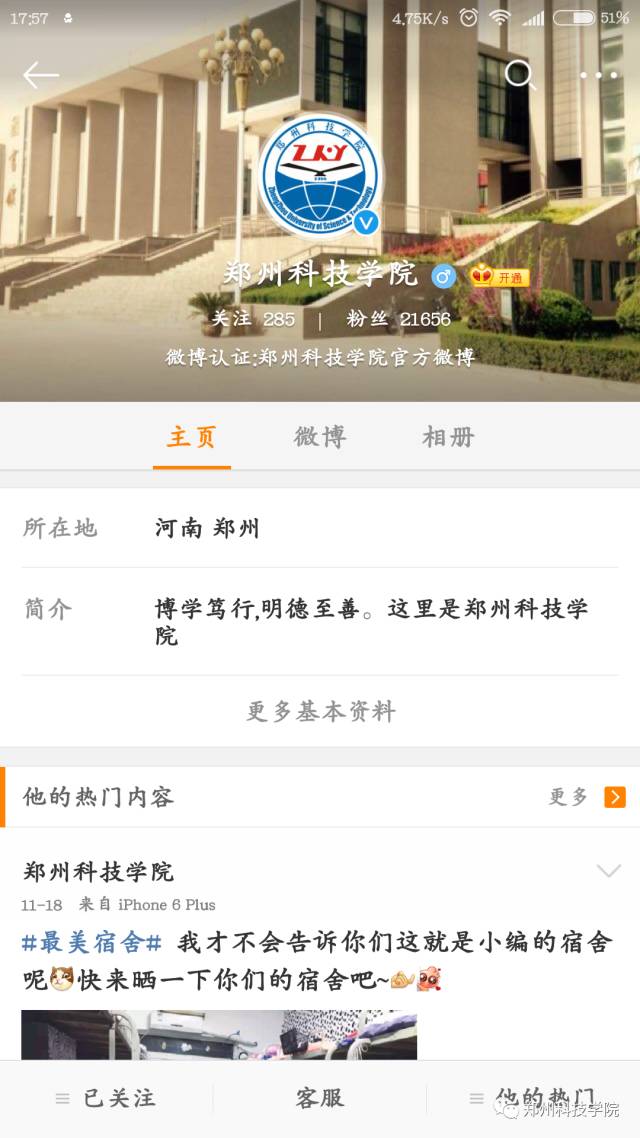Switch to the 相册 tab
This screenshot has height=1138, width=640.
pos(448,438)
